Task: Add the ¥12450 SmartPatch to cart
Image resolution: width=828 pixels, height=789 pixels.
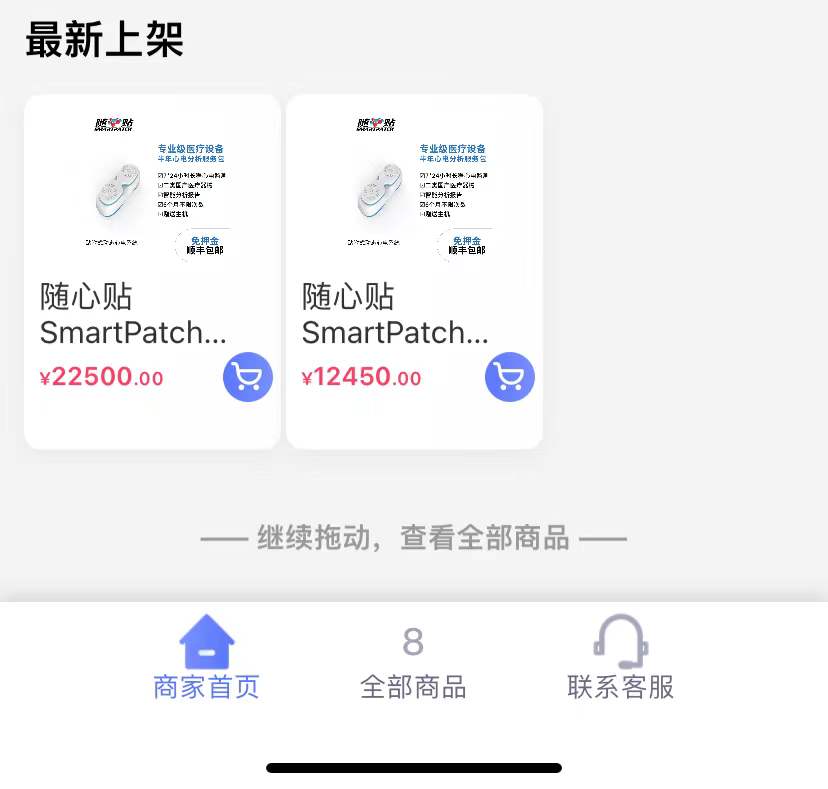Action: [509, 377]
